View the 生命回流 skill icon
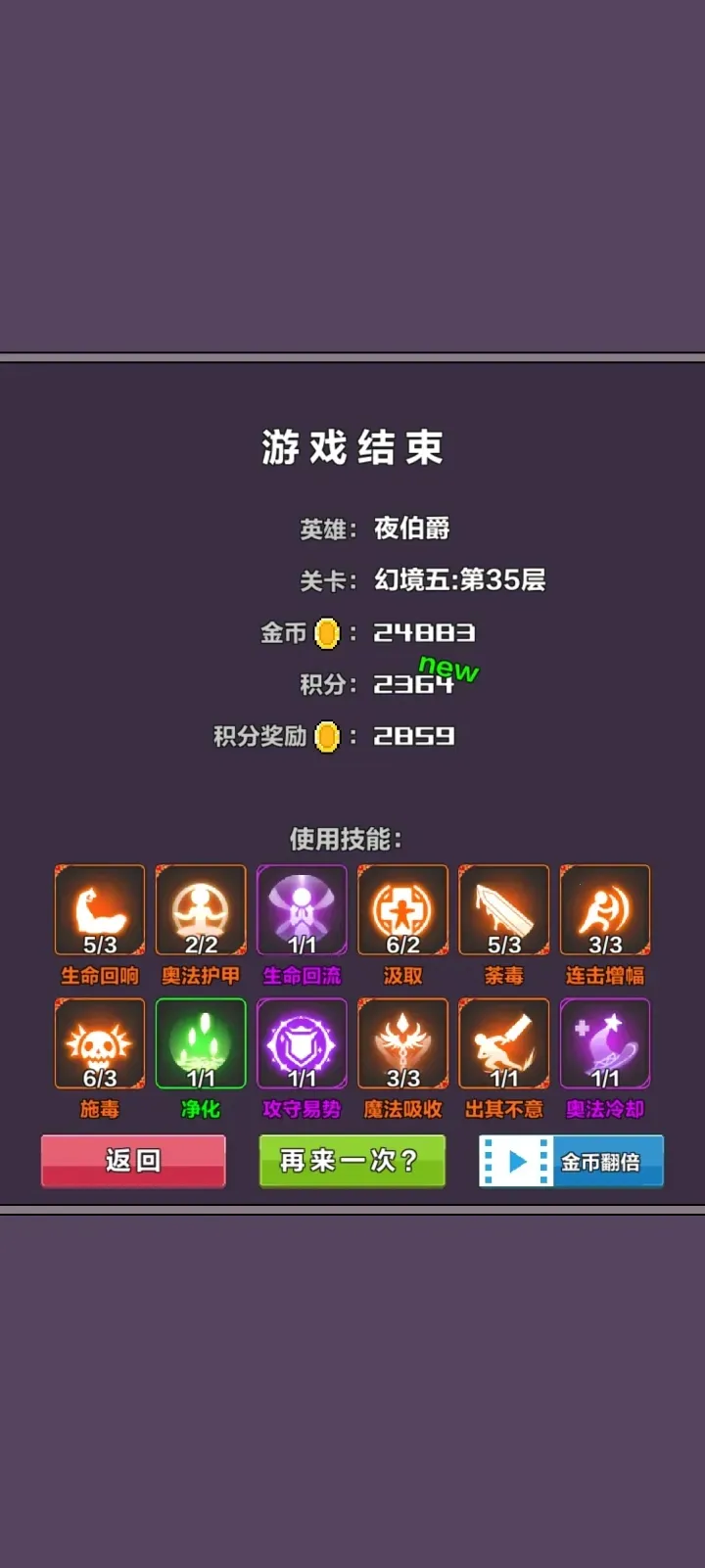This screenshot has height=1568, width=705. [x=302, y=909]
